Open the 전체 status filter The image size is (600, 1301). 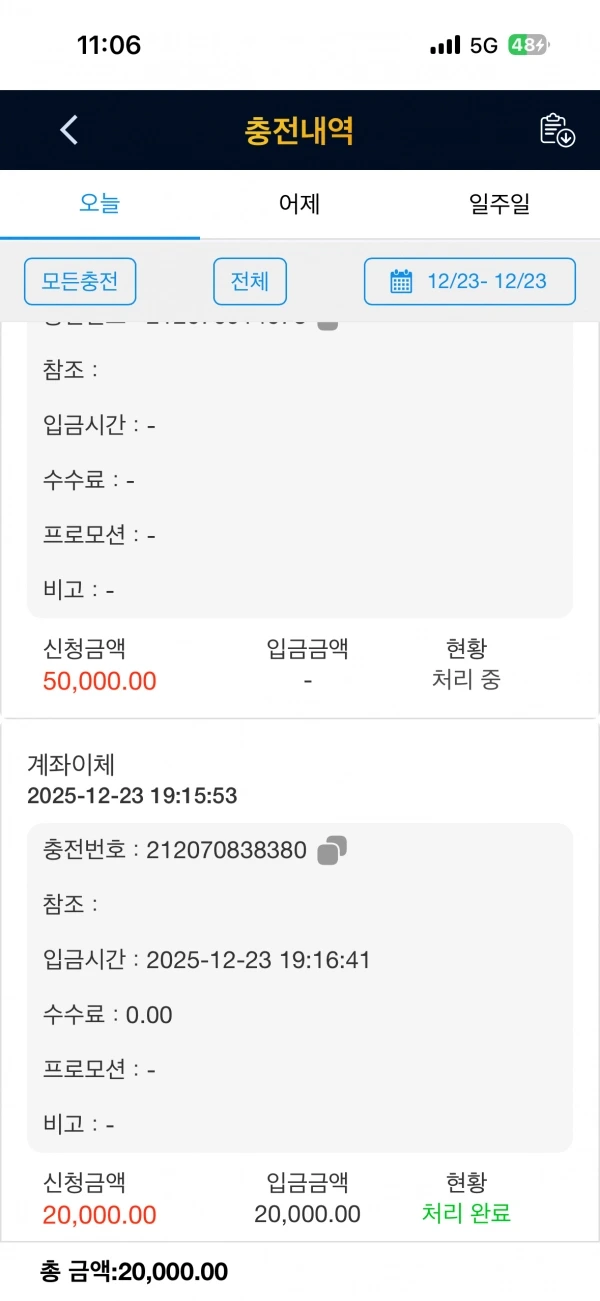pyautogui.click(x=250, y=281)
